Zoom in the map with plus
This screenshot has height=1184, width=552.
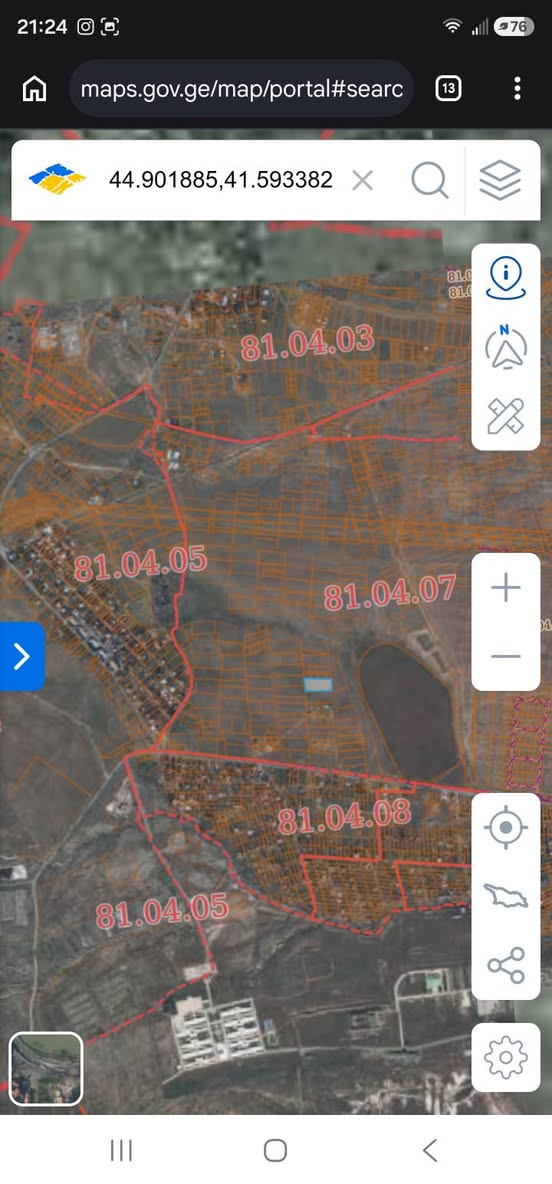pyautogui.click(x=506, y=588)
